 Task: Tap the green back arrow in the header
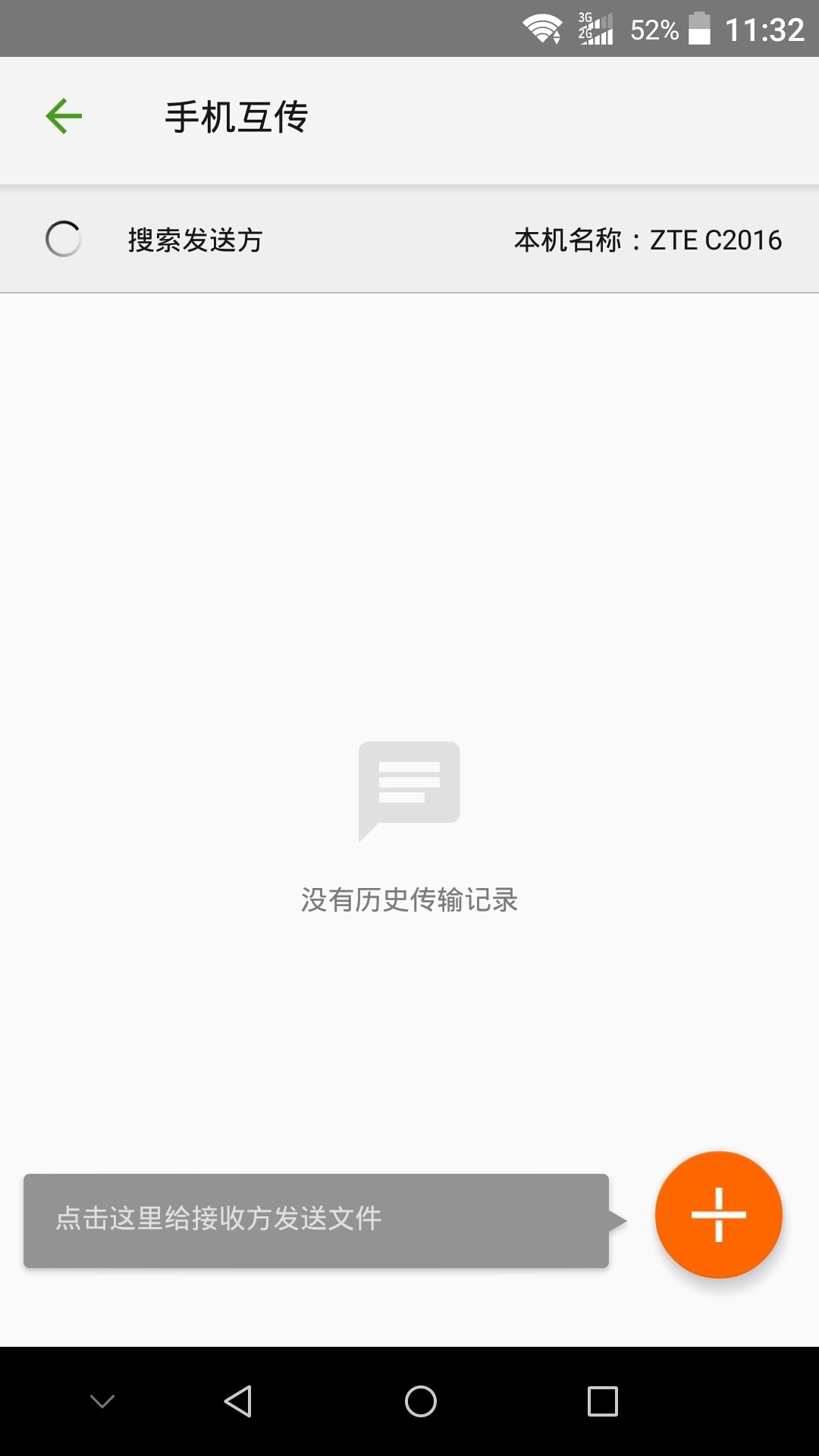pos(64,115)
